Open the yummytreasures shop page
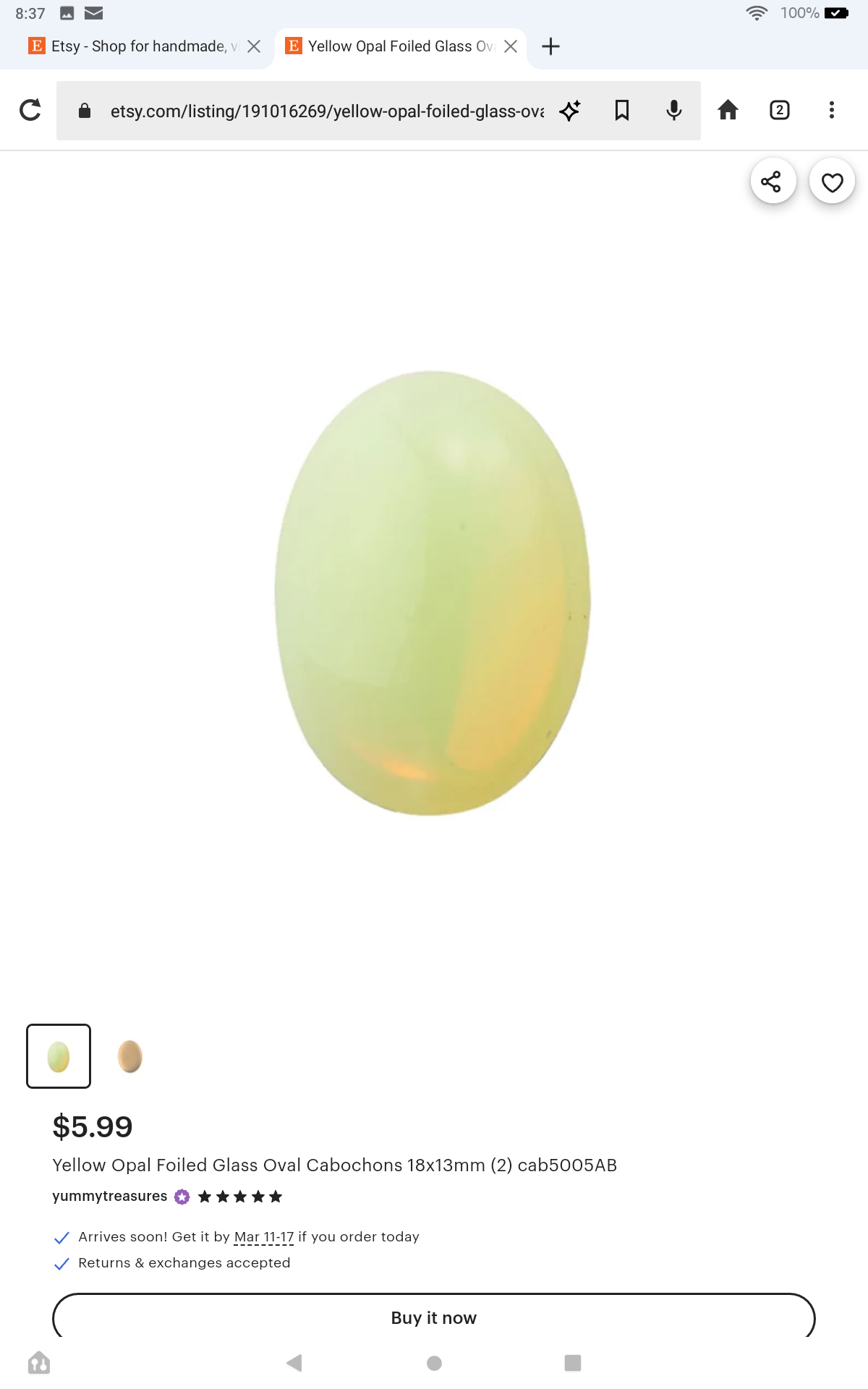This screenshot has height=1389, width=868. point(110,1196)
